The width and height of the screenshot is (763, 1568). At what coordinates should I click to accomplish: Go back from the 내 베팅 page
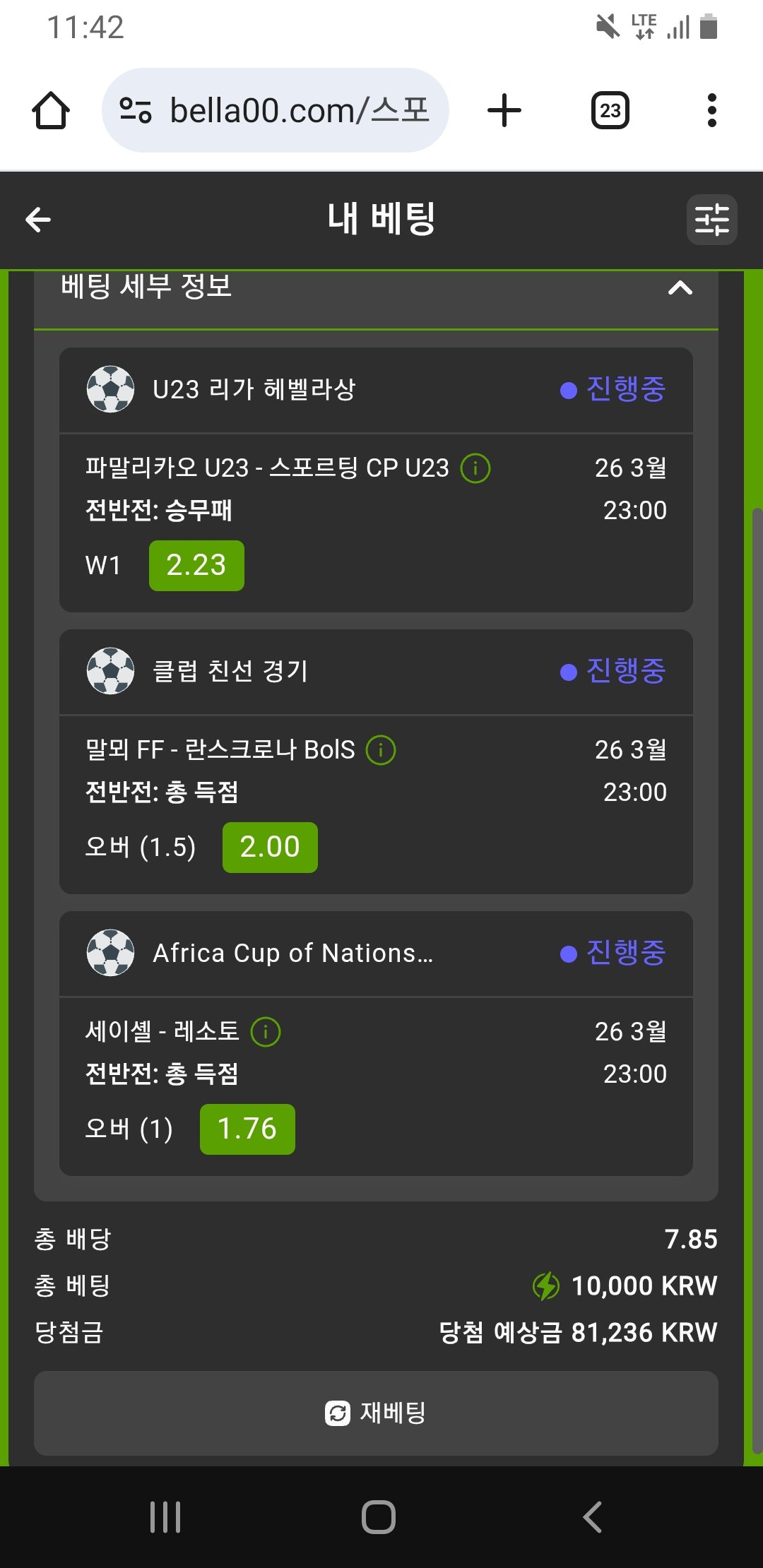[38, 220]
